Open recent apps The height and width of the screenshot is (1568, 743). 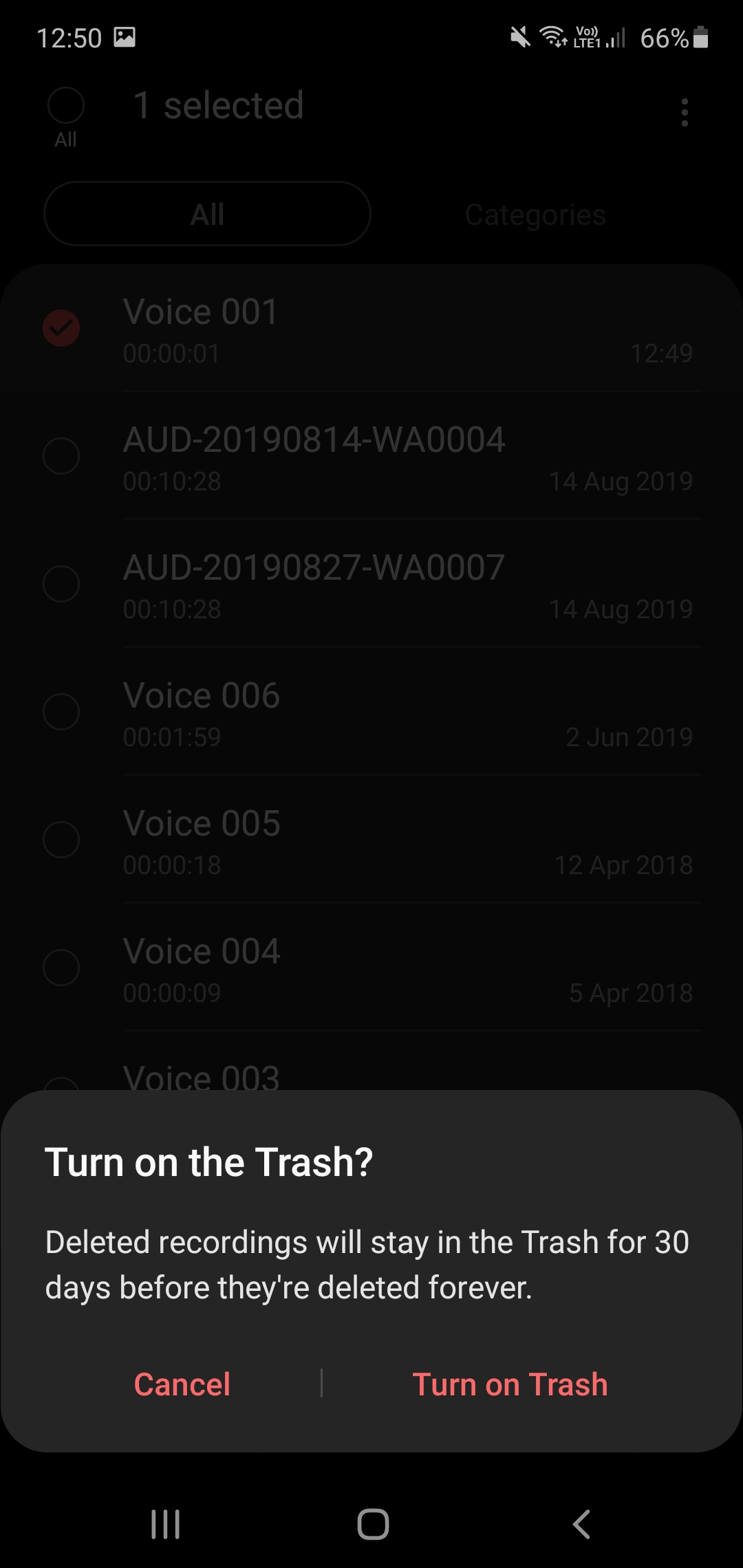(165, 1524)
